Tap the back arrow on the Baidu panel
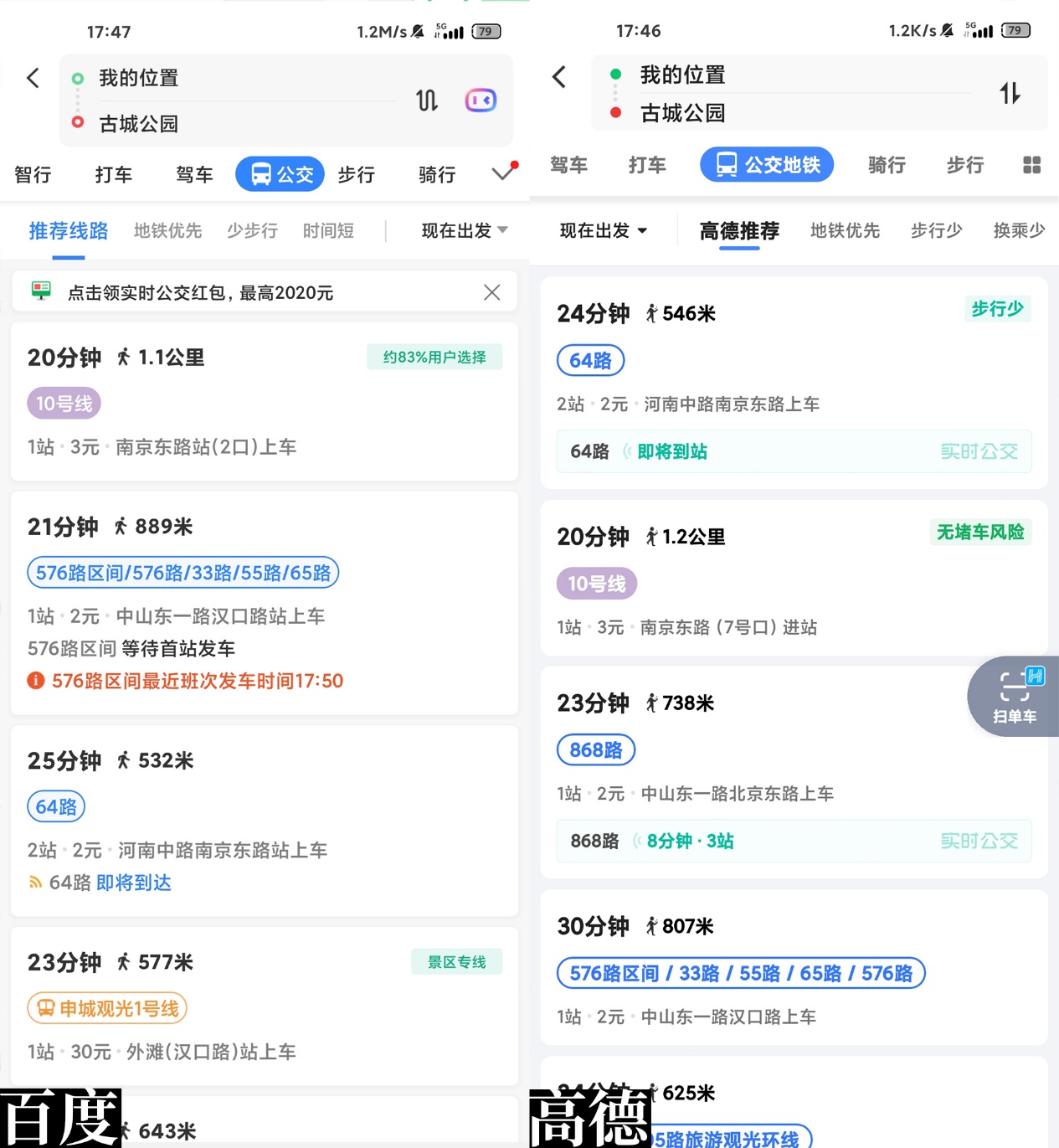The width and height of the screenshot is (1059, 1148). point(33,78)
